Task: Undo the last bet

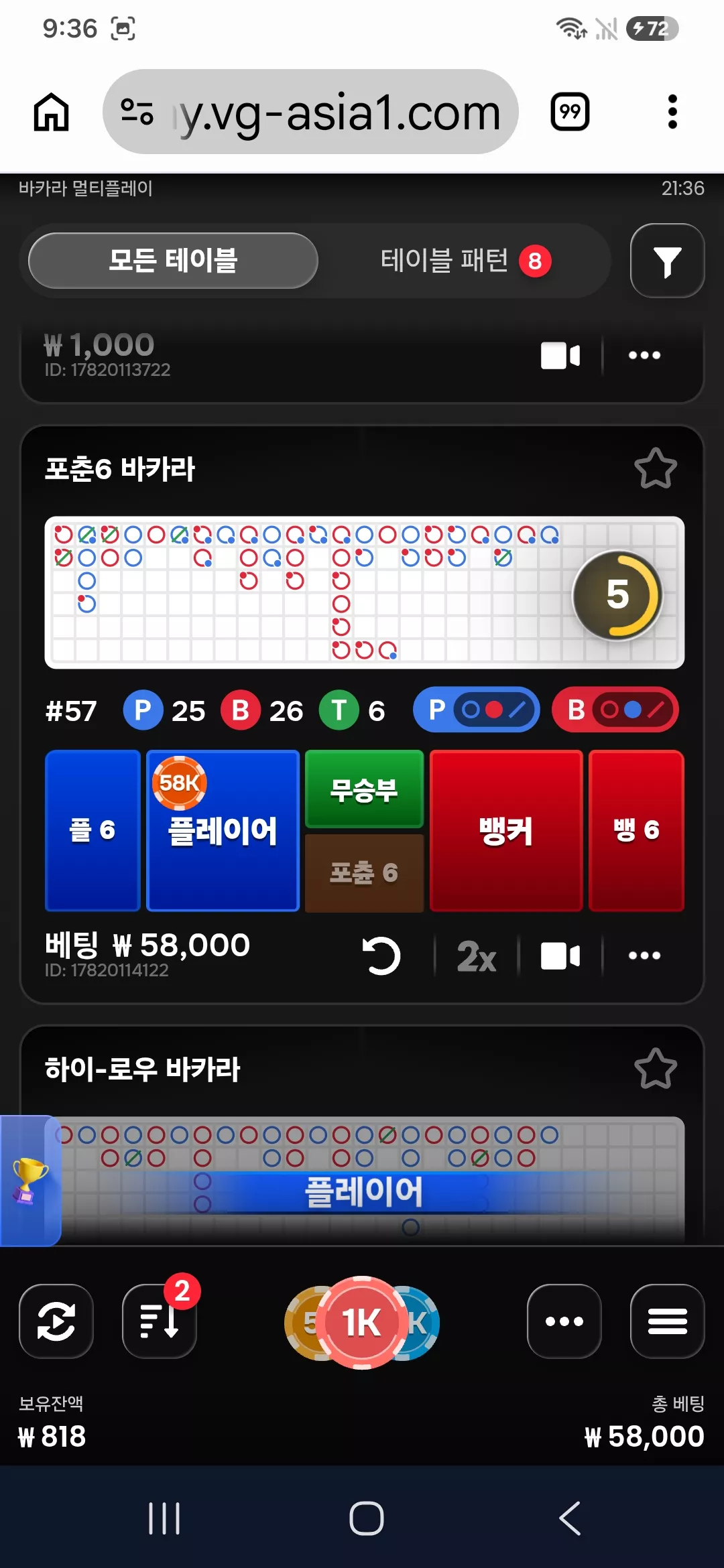Action: tap(381, 956)
